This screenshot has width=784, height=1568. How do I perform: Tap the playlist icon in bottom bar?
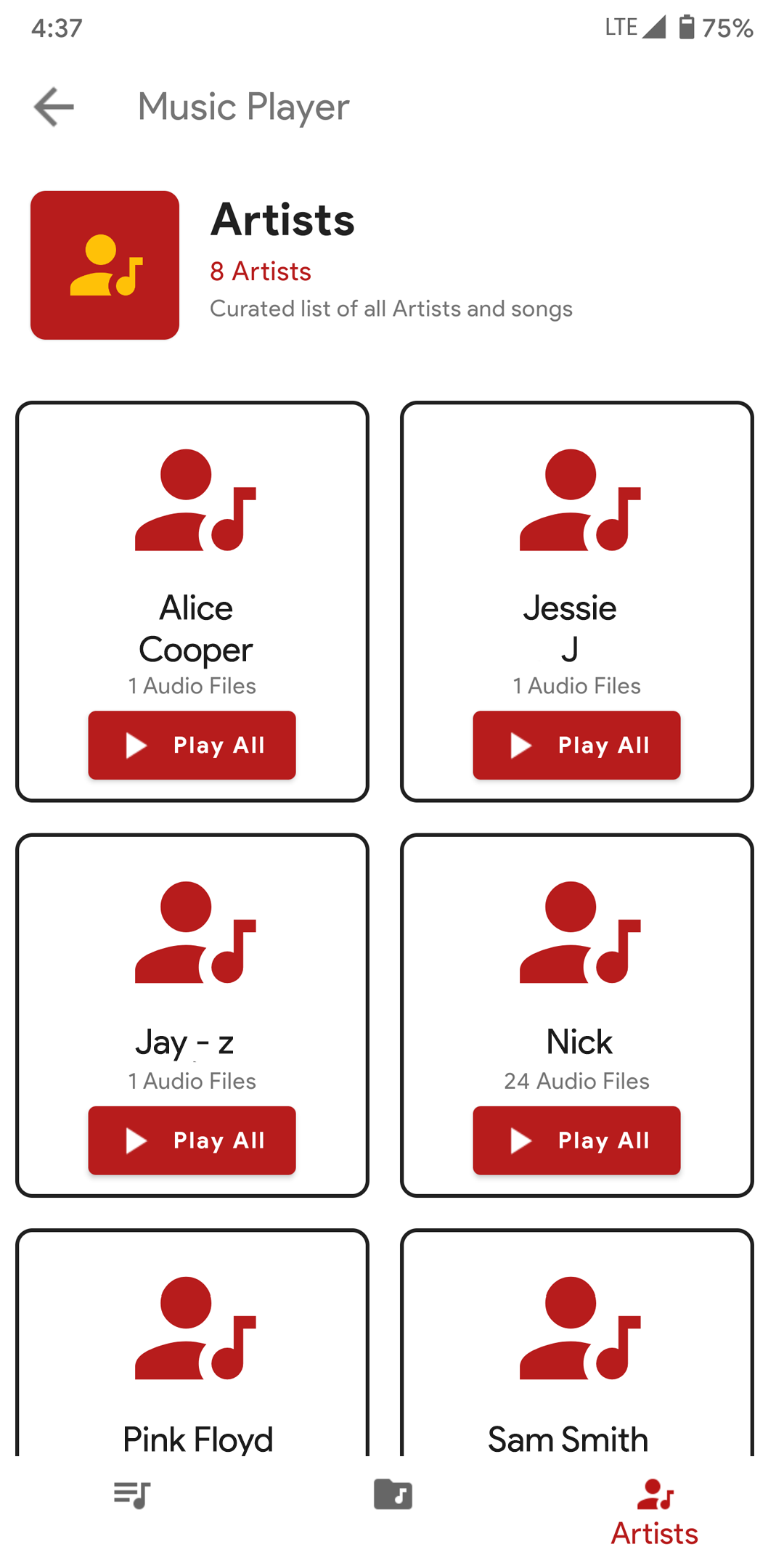point(131,1495)
